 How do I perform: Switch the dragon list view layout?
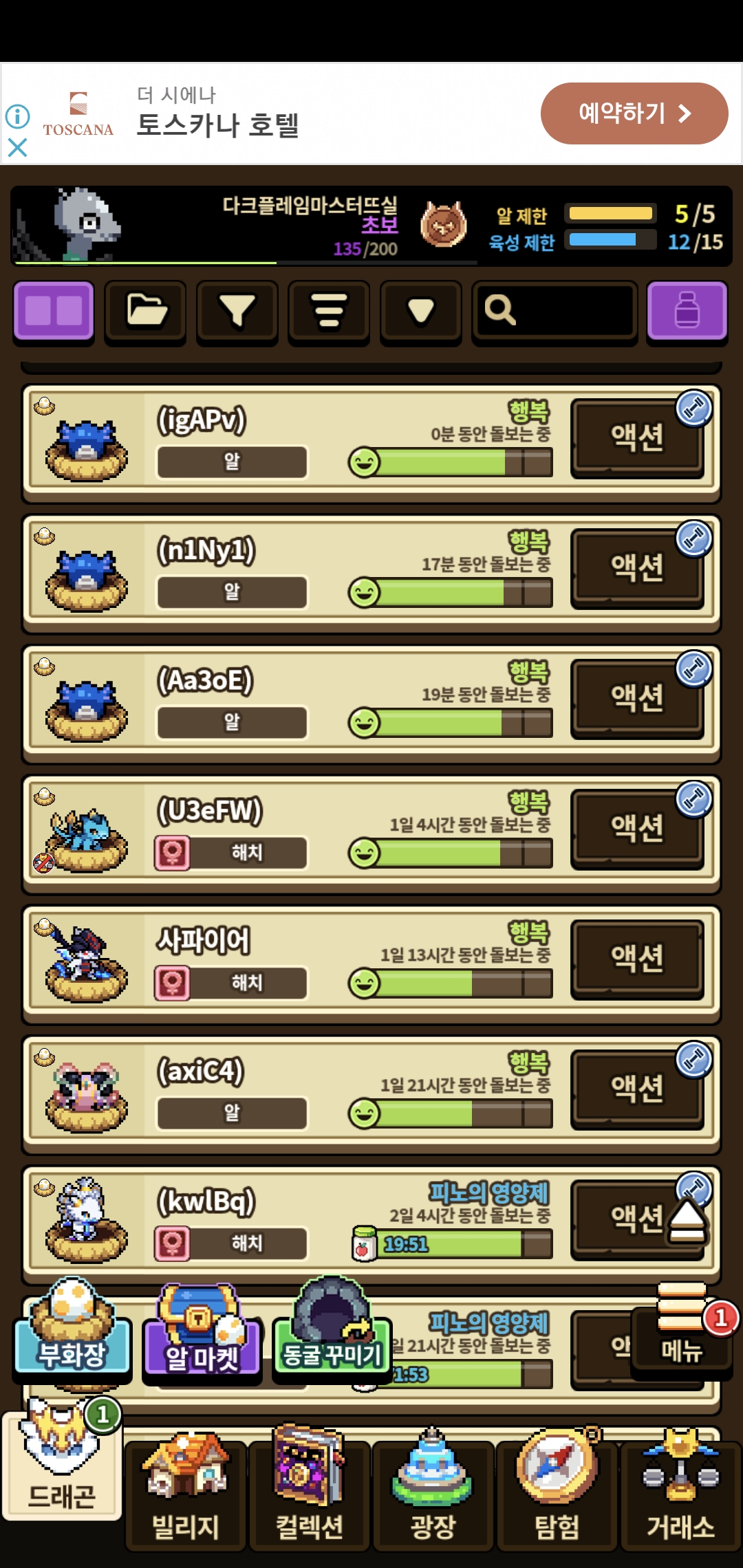click(54, 311)
